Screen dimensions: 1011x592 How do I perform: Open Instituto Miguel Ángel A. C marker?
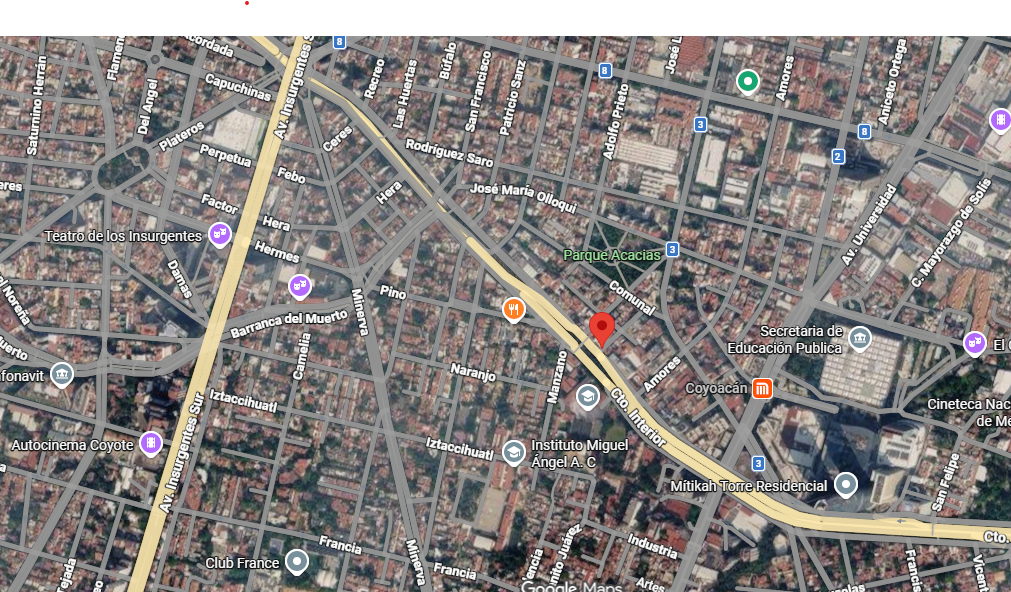tap(514, 452)
